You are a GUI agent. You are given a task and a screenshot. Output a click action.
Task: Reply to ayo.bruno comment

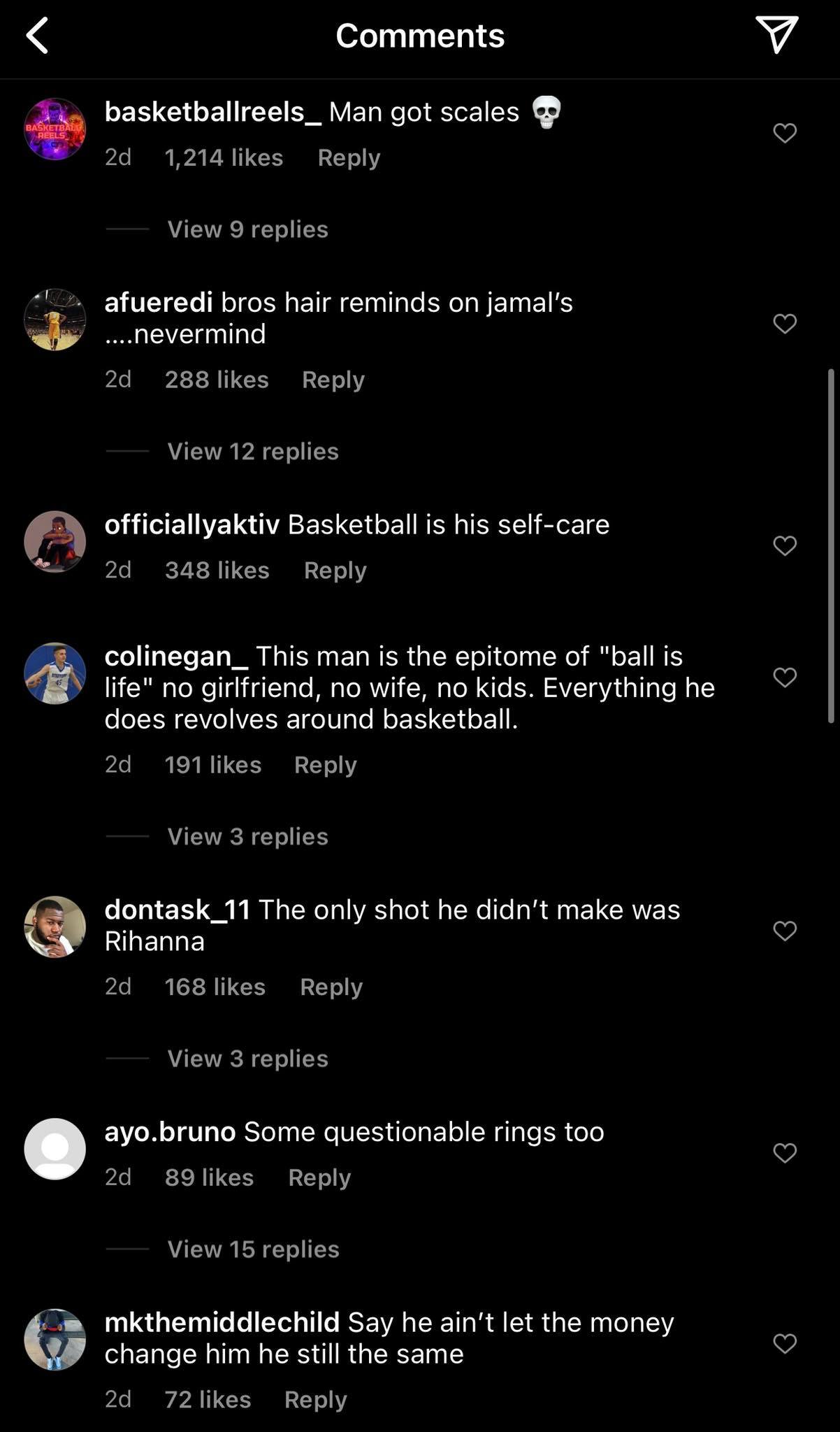[319, 1178]
